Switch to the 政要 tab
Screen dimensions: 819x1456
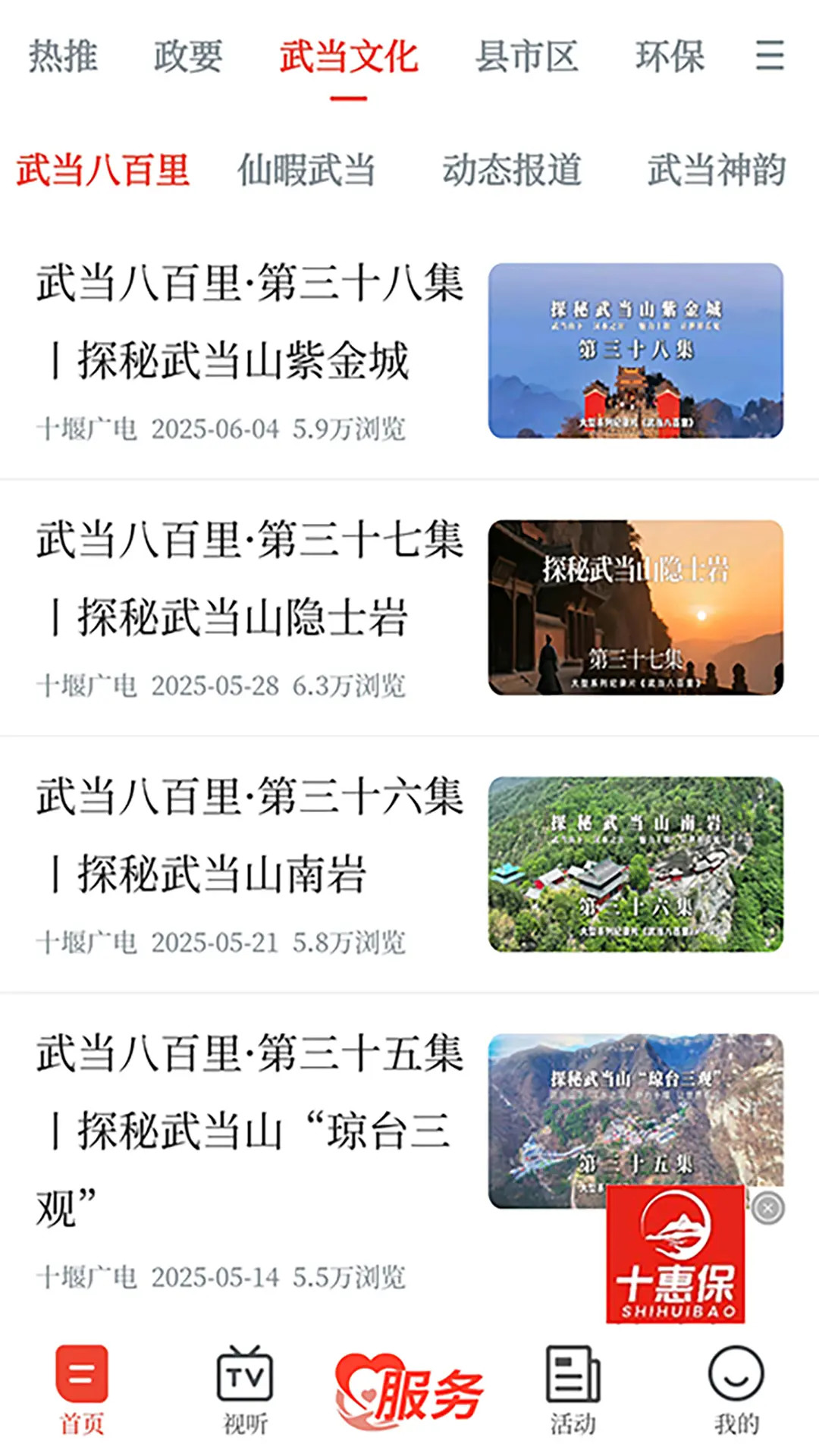click(185, 57)
